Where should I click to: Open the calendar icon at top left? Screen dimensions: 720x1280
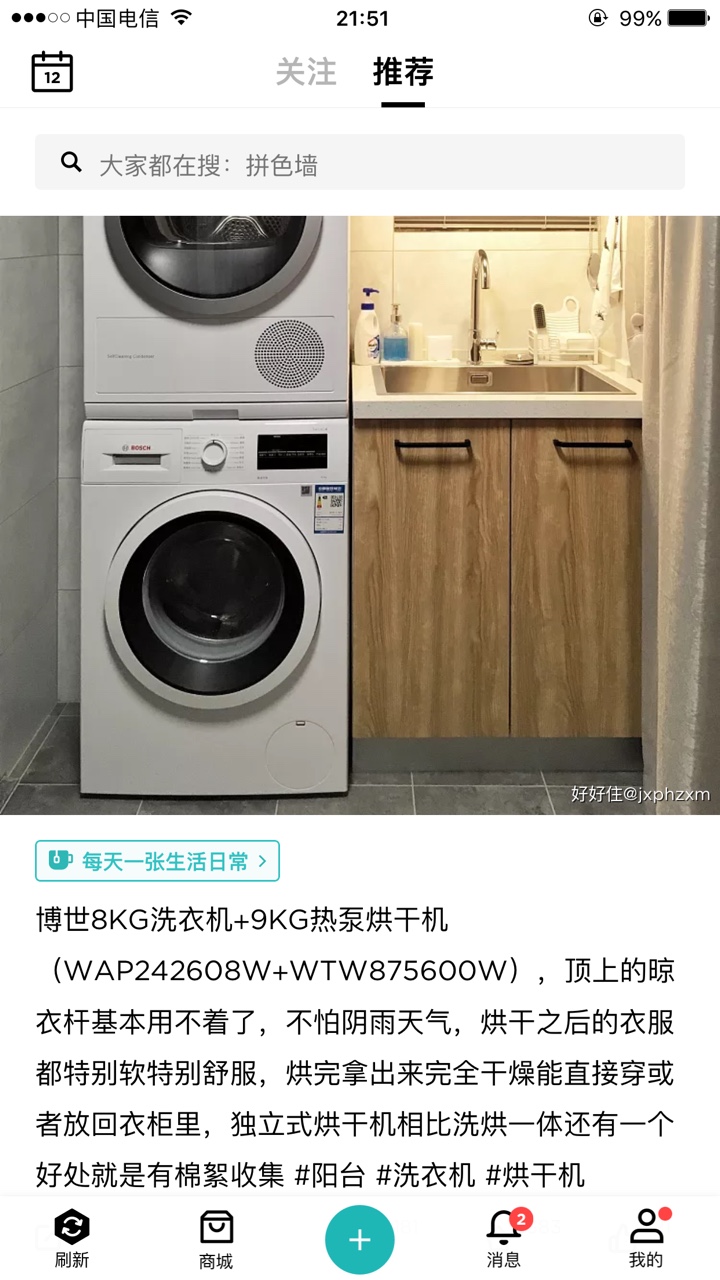52,72
